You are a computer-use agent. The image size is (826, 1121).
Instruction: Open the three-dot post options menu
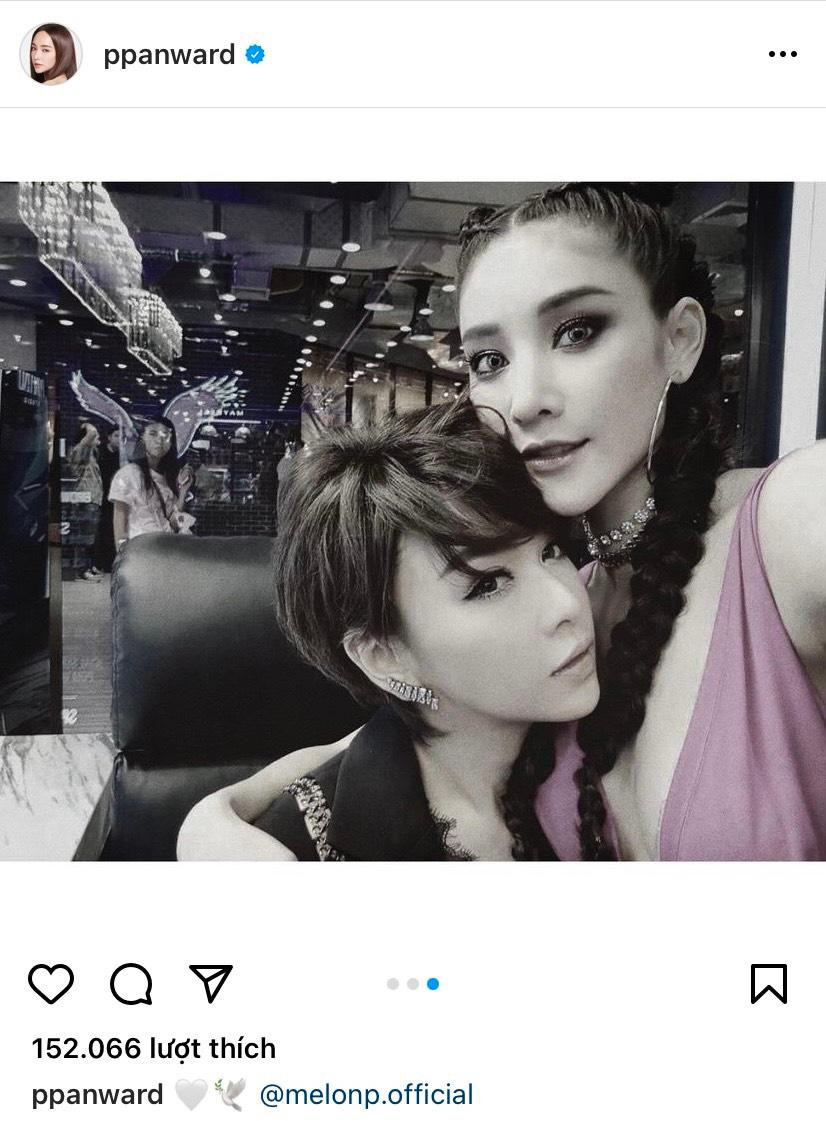782,54
